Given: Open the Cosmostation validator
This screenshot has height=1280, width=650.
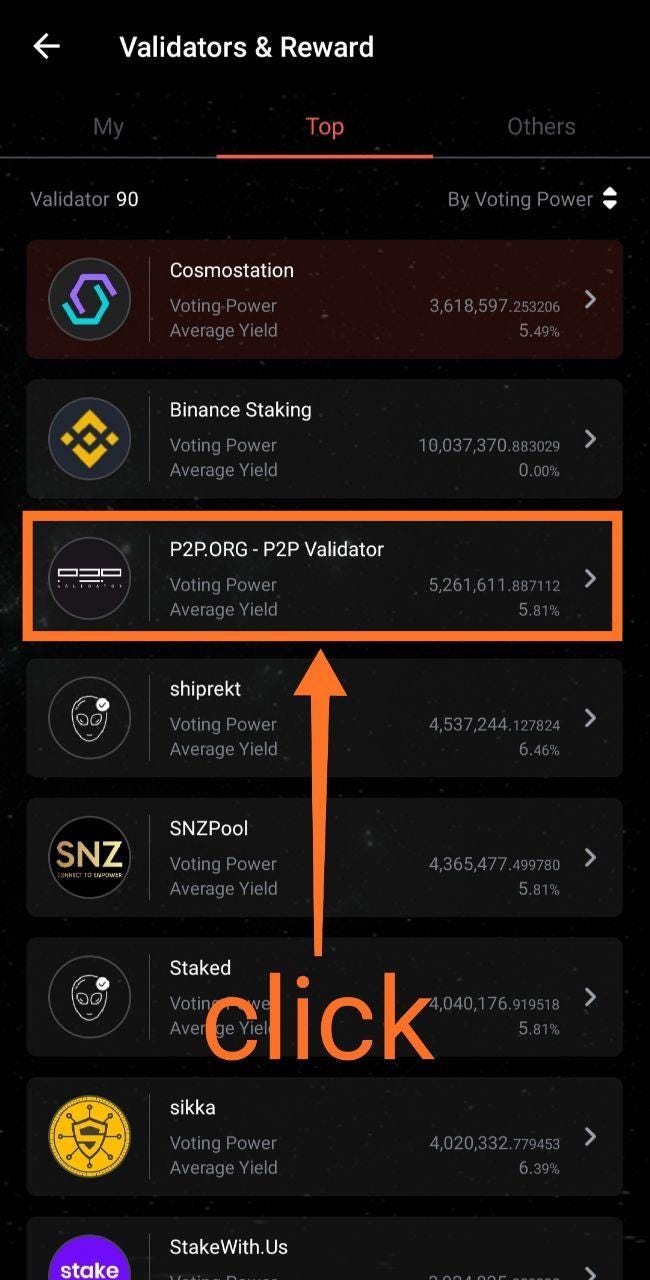Looking at the screenshot, I should coord(324,299).
